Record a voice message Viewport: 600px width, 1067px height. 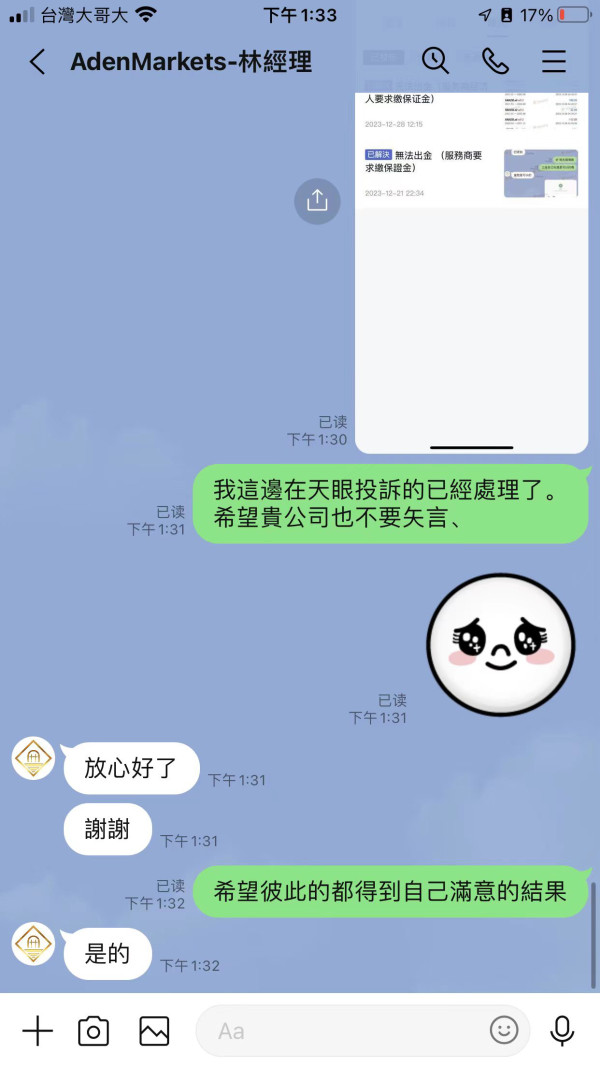[x=562, y=1031]
